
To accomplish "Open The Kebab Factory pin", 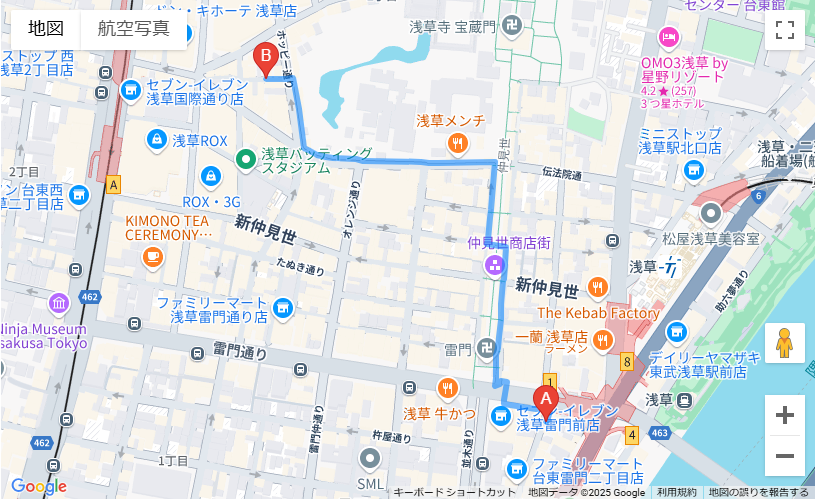I will [599, 288].
